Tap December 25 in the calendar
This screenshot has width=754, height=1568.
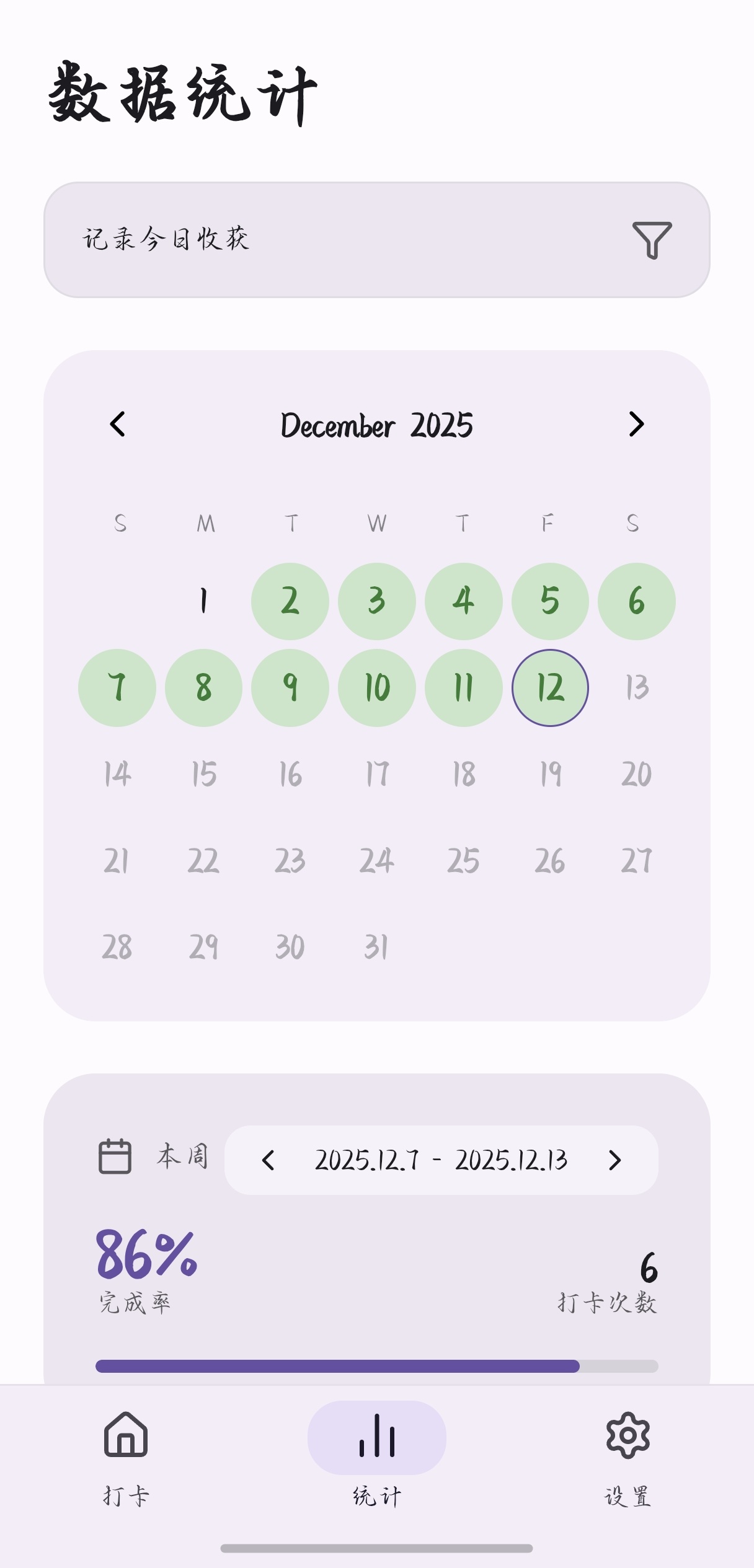463,861
